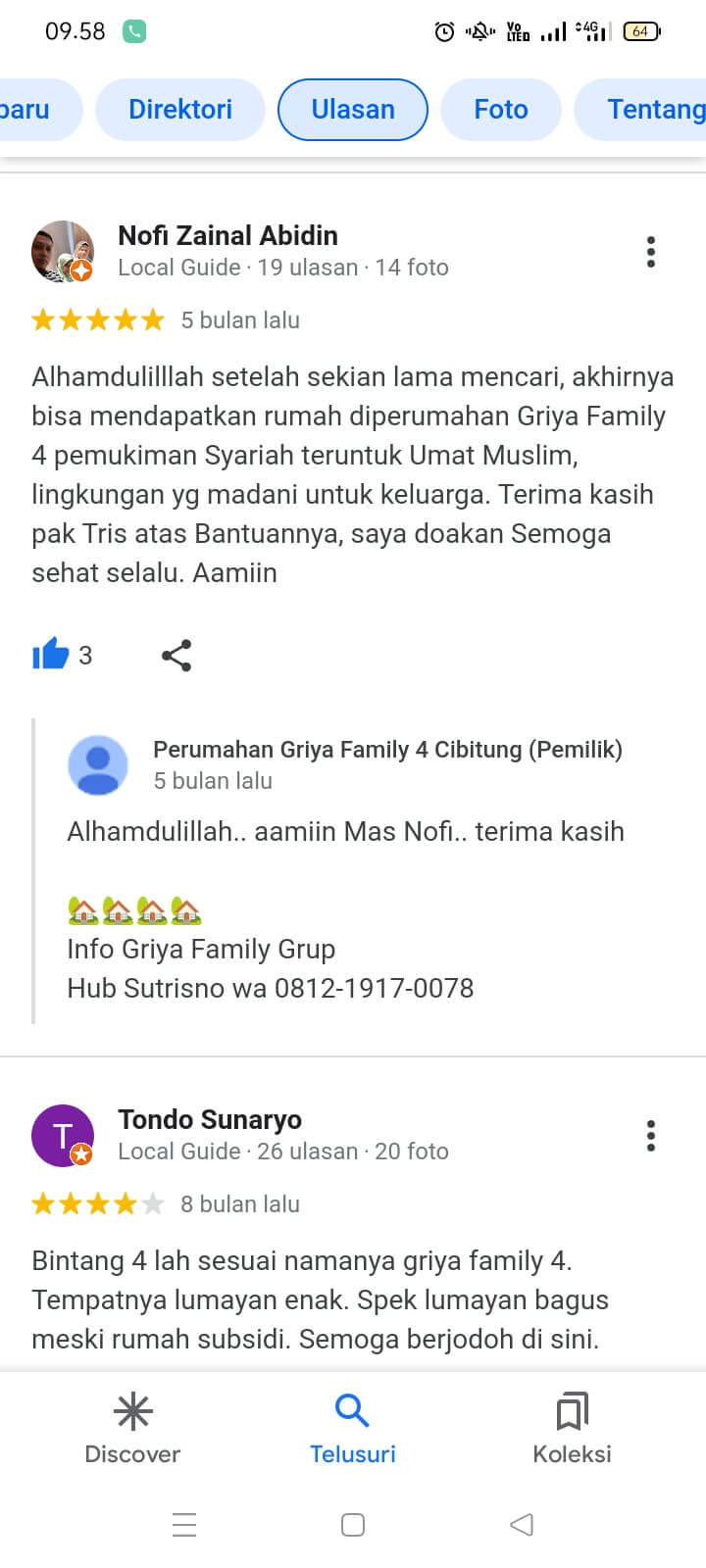Open the Foto tab
The width and height of the screenshot is (706, 1568).
[500, 109]
